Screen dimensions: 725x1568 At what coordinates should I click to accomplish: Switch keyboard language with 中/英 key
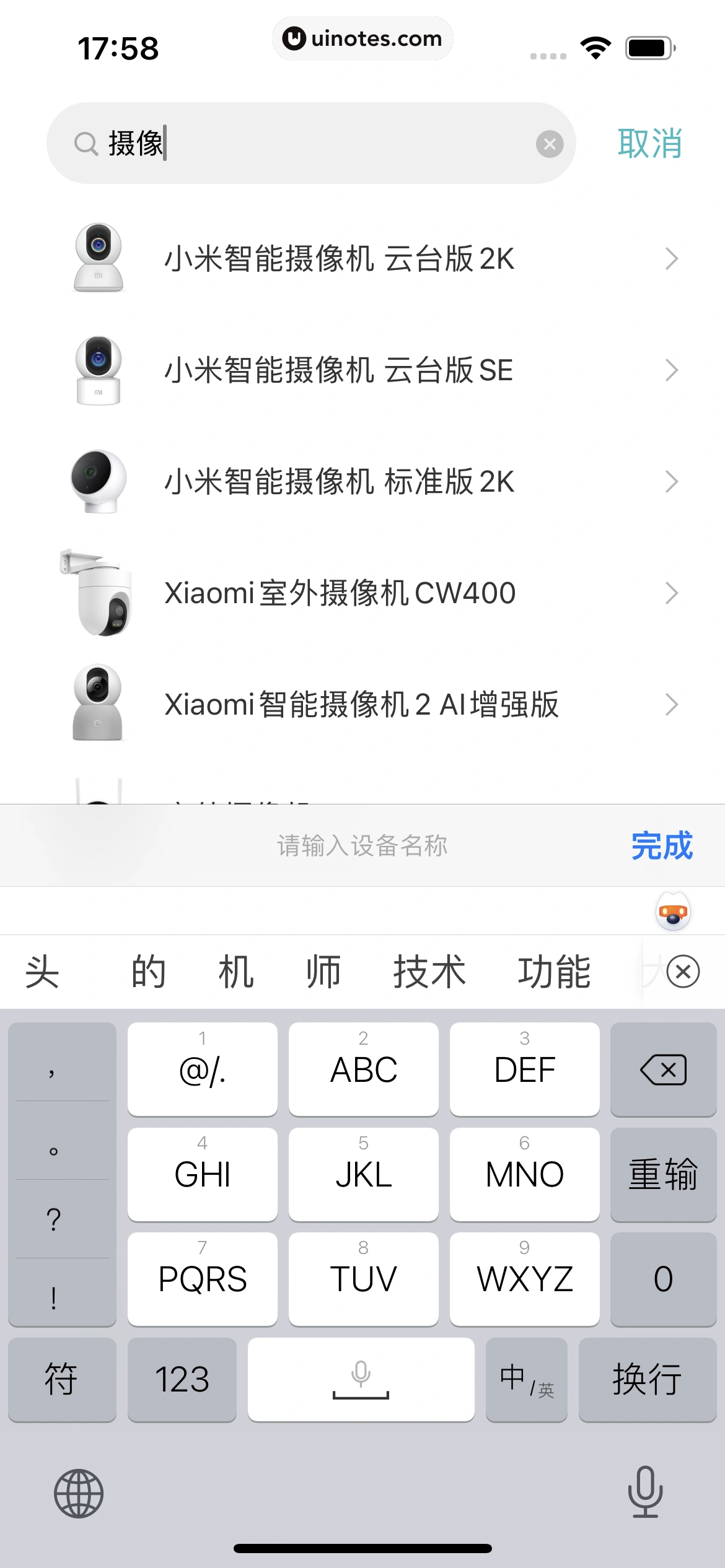526,1380
